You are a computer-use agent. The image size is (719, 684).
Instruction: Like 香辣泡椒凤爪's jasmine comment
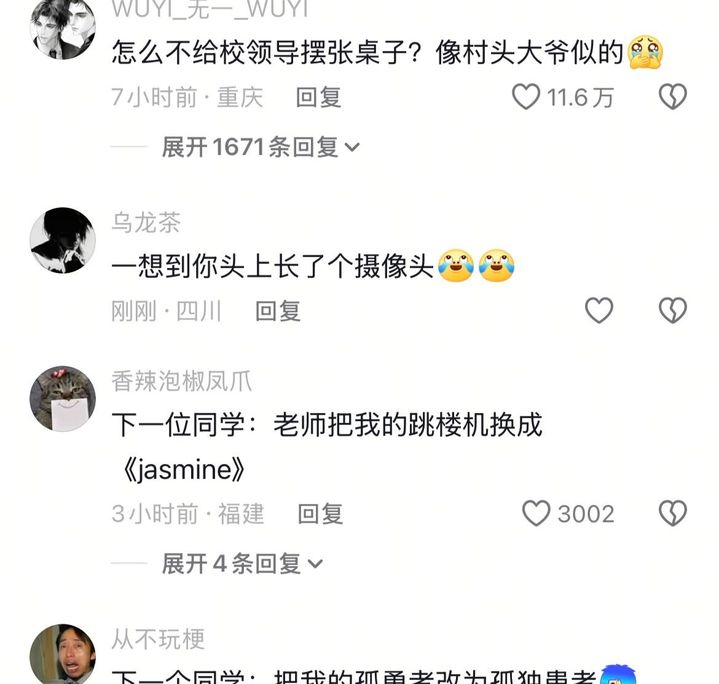point(537,514)
